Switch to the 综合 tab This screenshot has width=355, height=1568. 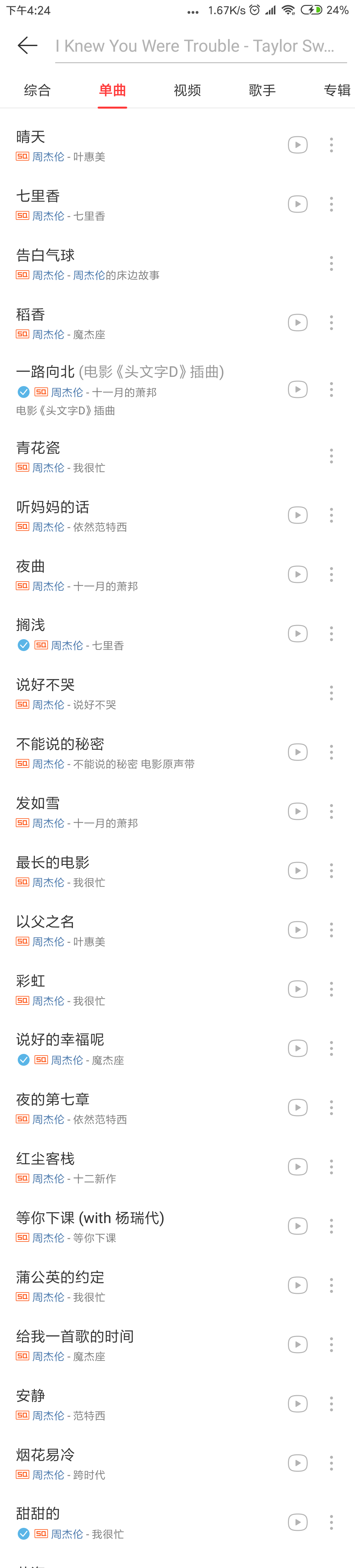click(x=37, y=91)
